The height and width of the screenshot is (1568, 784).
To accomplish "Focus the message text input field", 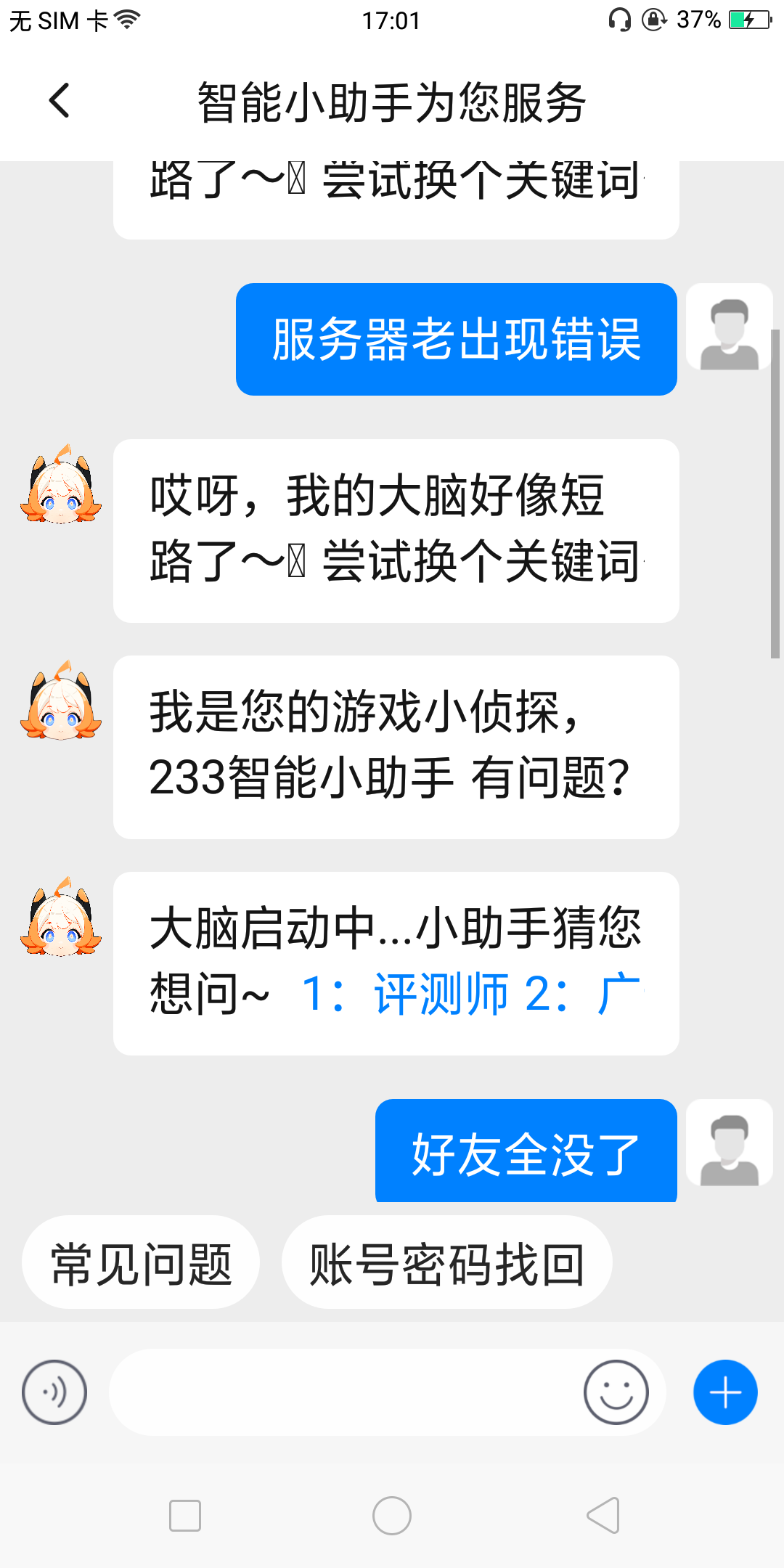I will (x=345, y=1392).
